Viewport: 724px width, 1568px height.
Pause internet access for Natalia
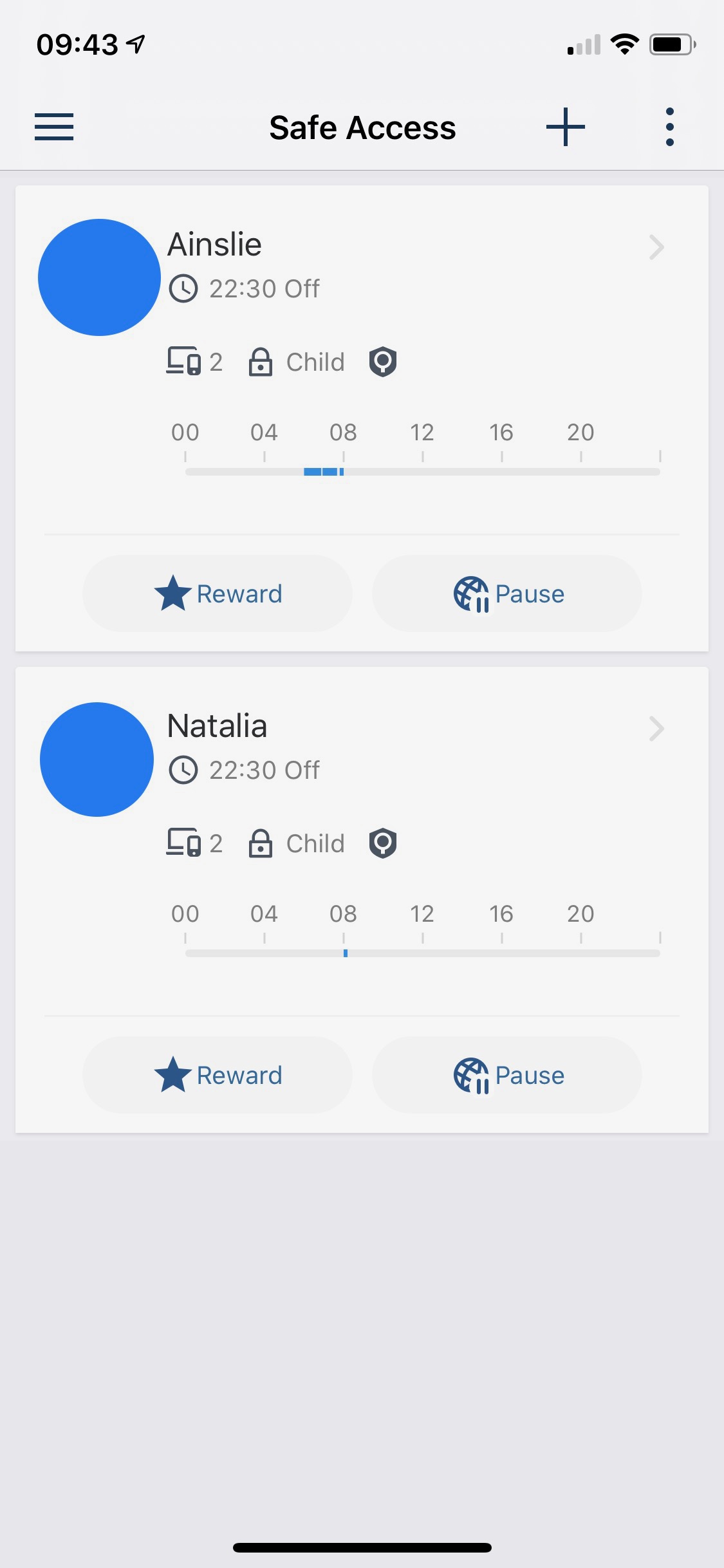point(507,1075)
